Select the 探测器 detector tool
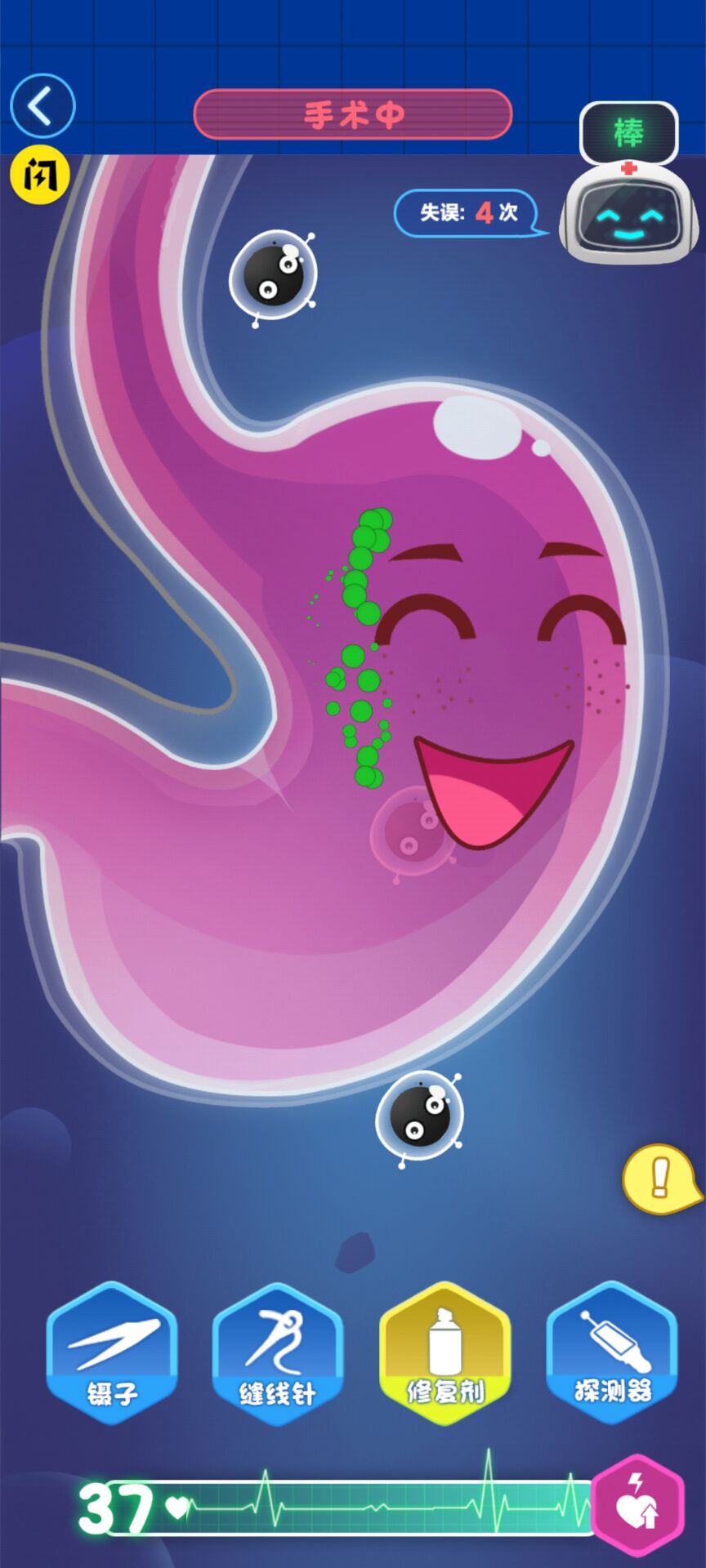Image resolution: width=706 pixels, height=1568 pixels. coord(612,1352)
